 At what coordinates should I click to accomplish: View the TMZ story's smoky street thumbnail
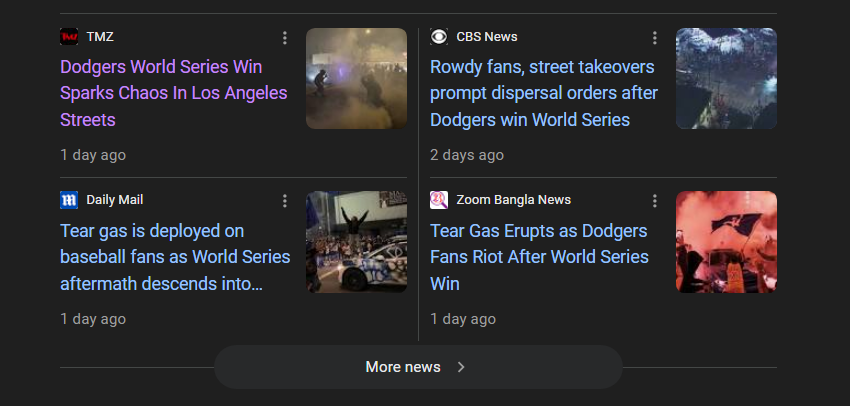coord(356,78)
